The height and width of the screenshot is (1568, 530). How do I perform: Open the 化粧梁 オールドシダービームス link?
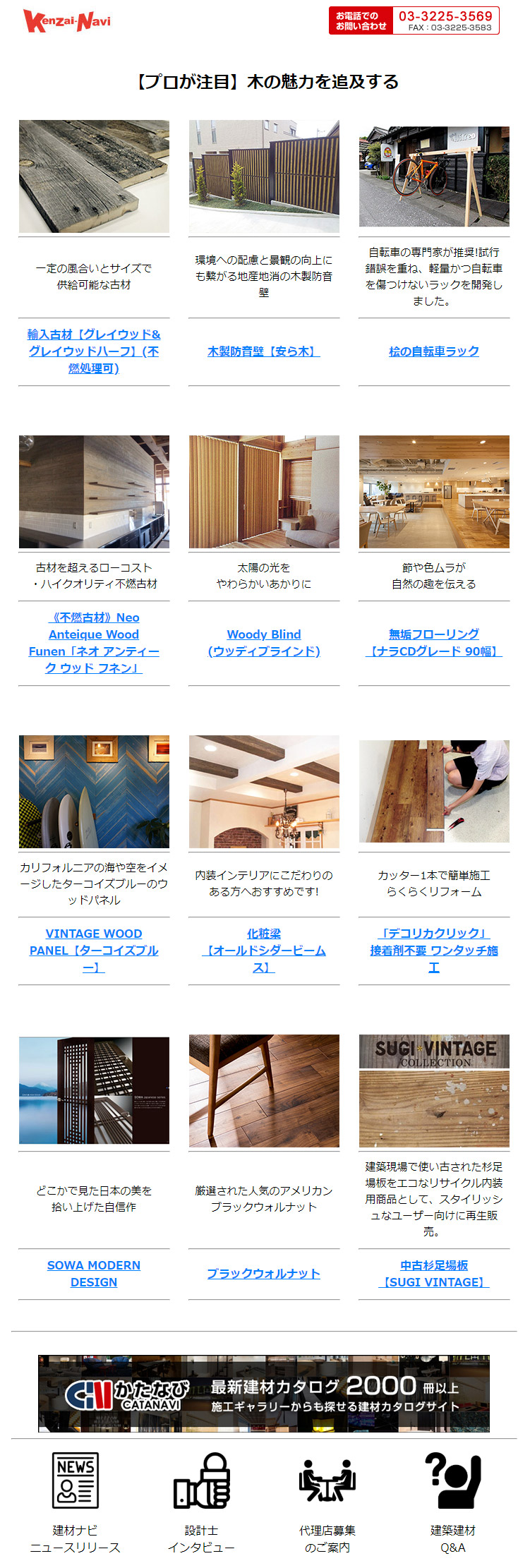point(263,950)
